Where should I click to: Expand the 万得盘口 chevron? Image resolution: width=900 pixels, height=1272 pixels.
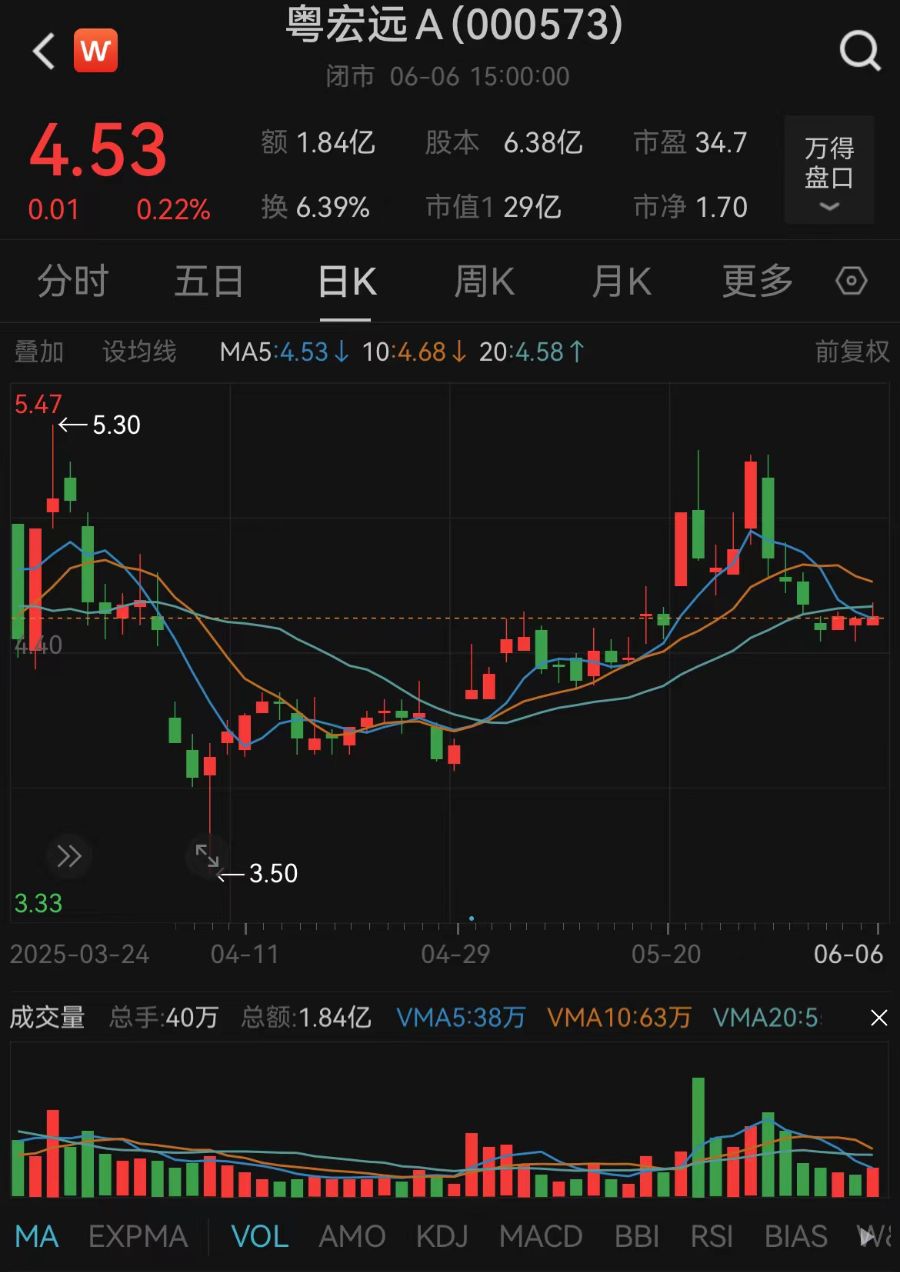[828, 208]
